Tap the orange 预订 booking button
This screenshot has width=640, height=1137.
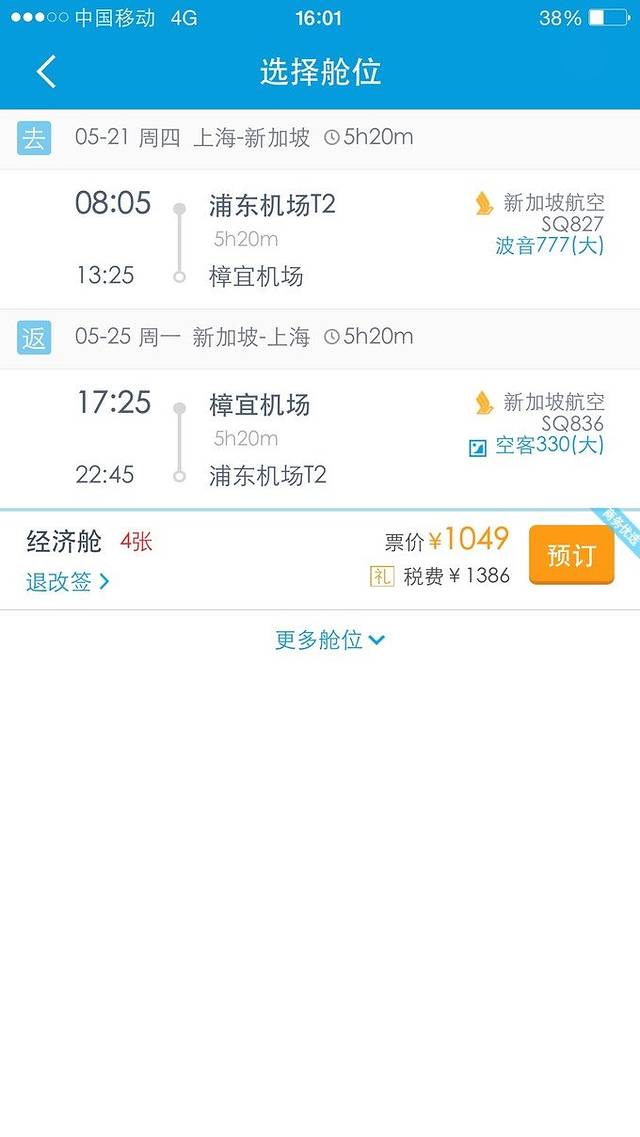pyautogui.click(x=571, y=555)
